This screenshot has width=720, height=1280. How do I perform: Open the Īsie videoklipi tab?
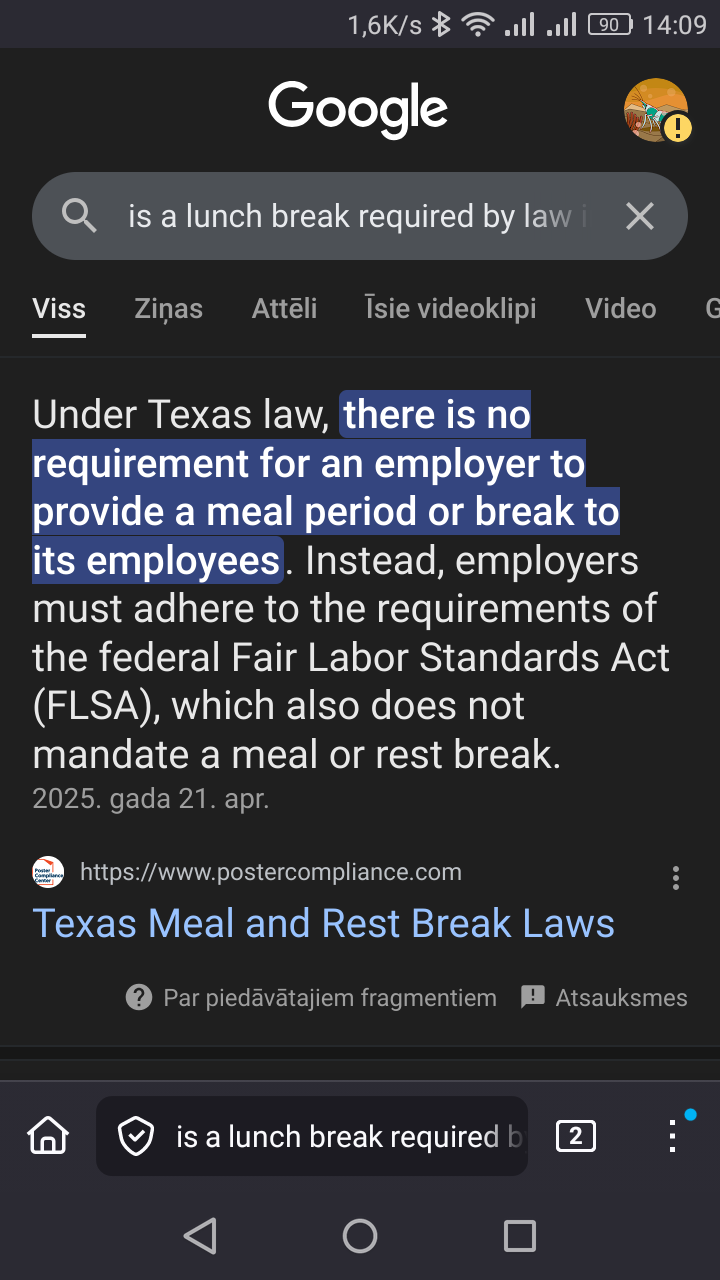tap(451, 309)
